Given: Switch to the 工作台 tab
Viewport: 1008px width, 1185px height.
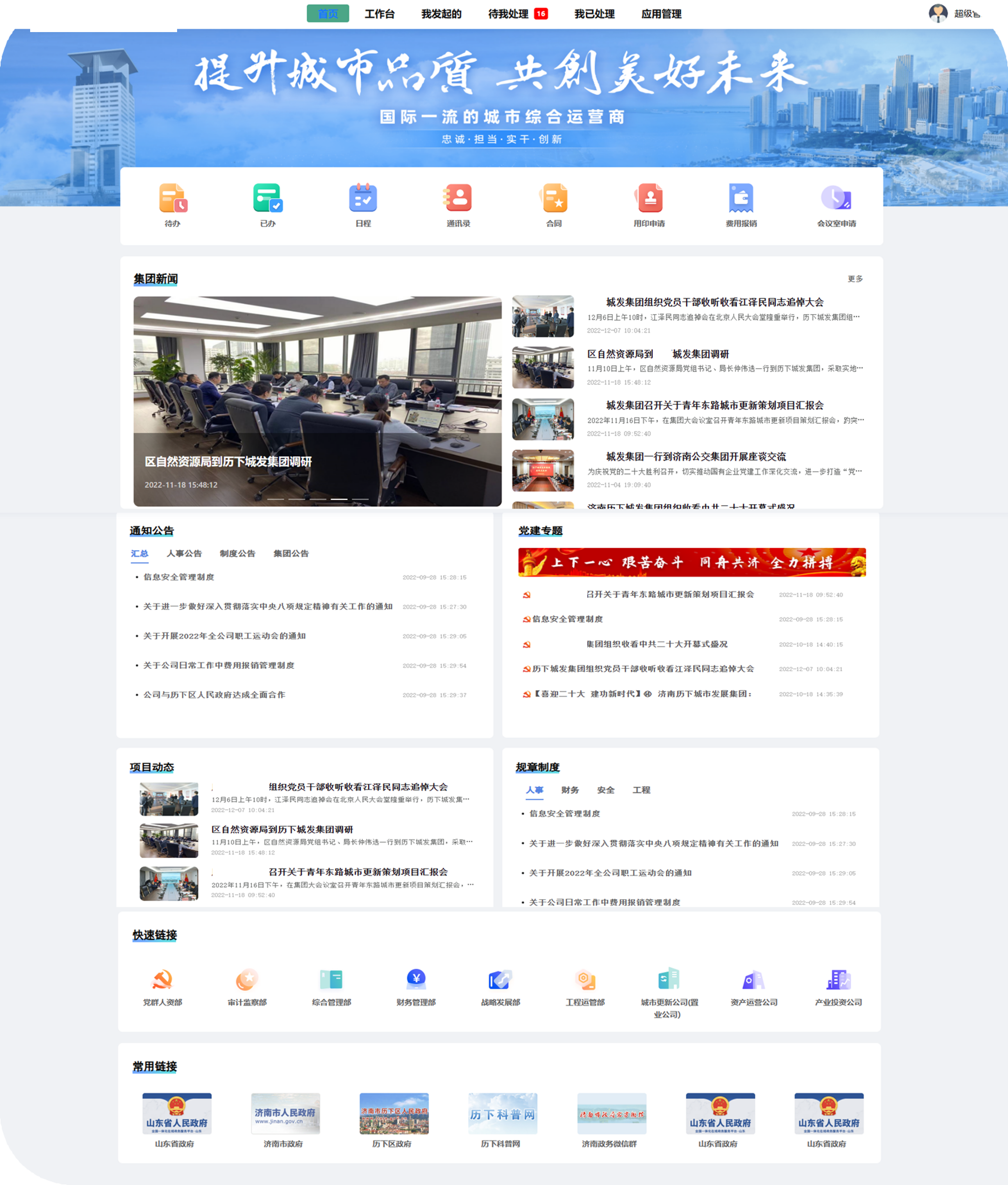Looking at the screenshot, I should click(380, 14).
